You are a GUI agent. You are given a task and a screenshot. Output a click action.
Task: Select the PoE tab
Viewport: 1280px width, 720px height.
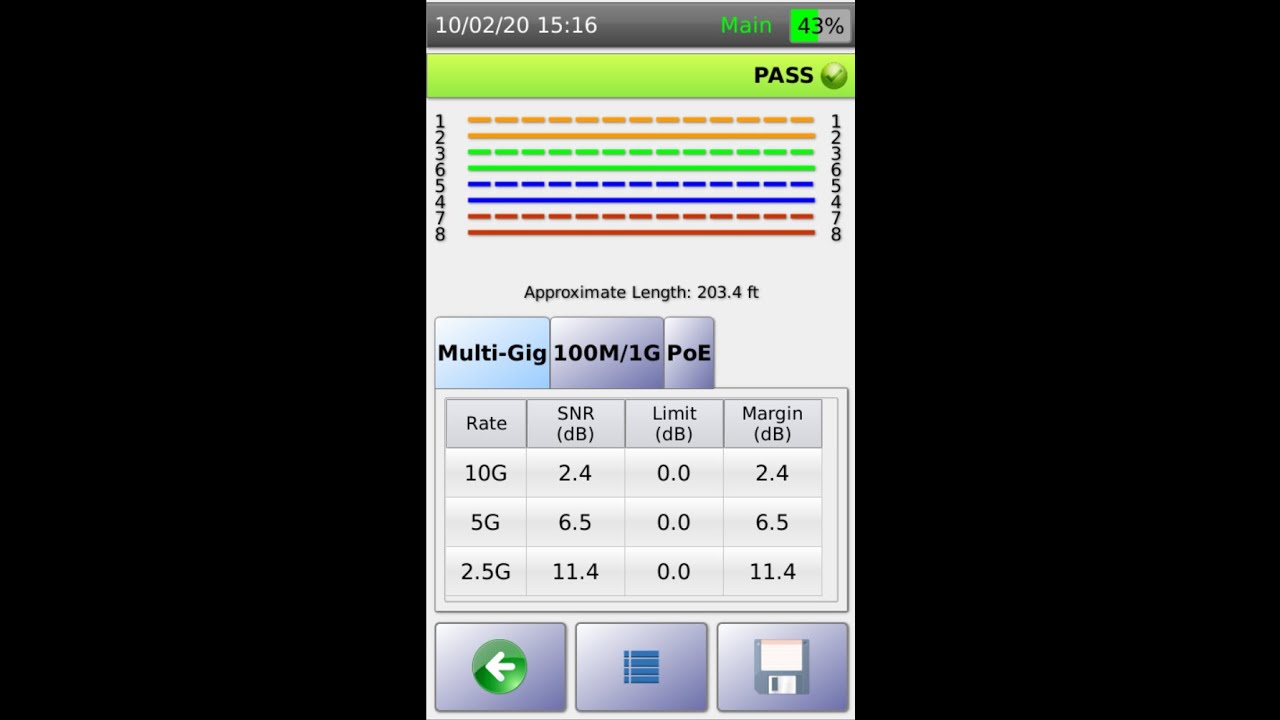[689, 353]
